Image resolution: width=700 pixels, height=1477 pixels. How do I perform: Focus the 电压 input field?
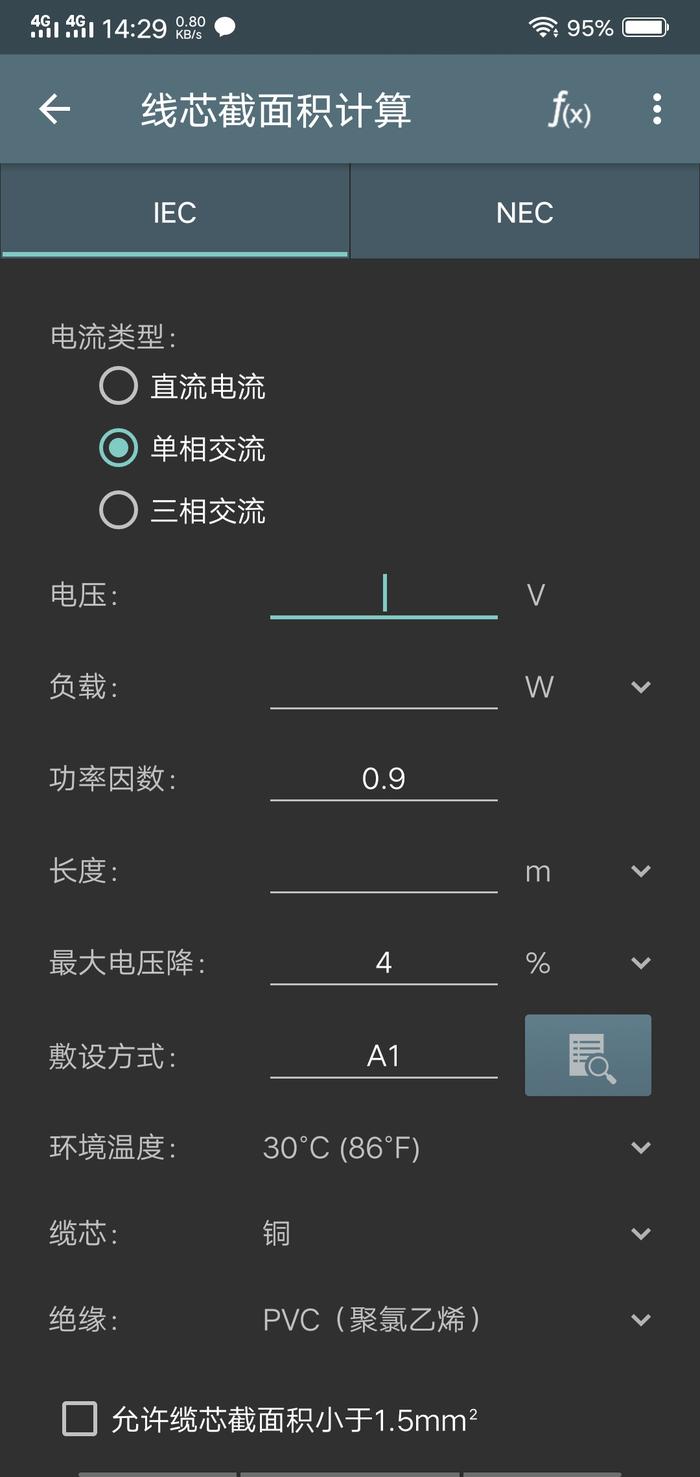(384, 594)
